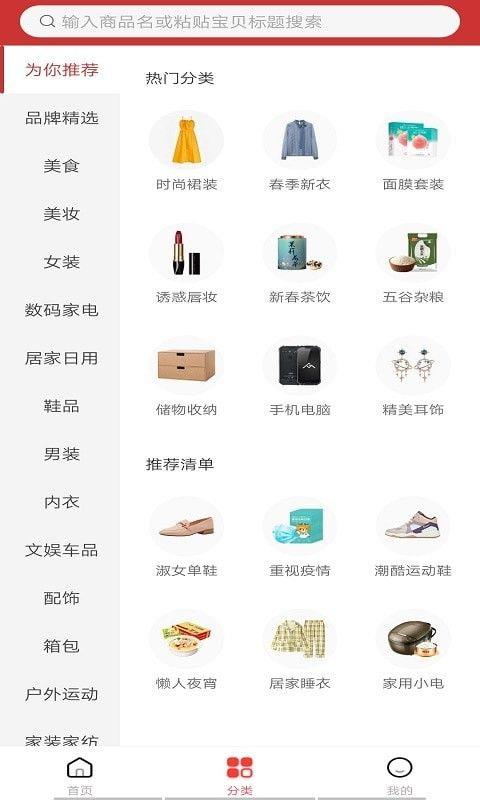Screen dimensions: 480x800
Task: Switch to the 美食 category
Action: 61,166
